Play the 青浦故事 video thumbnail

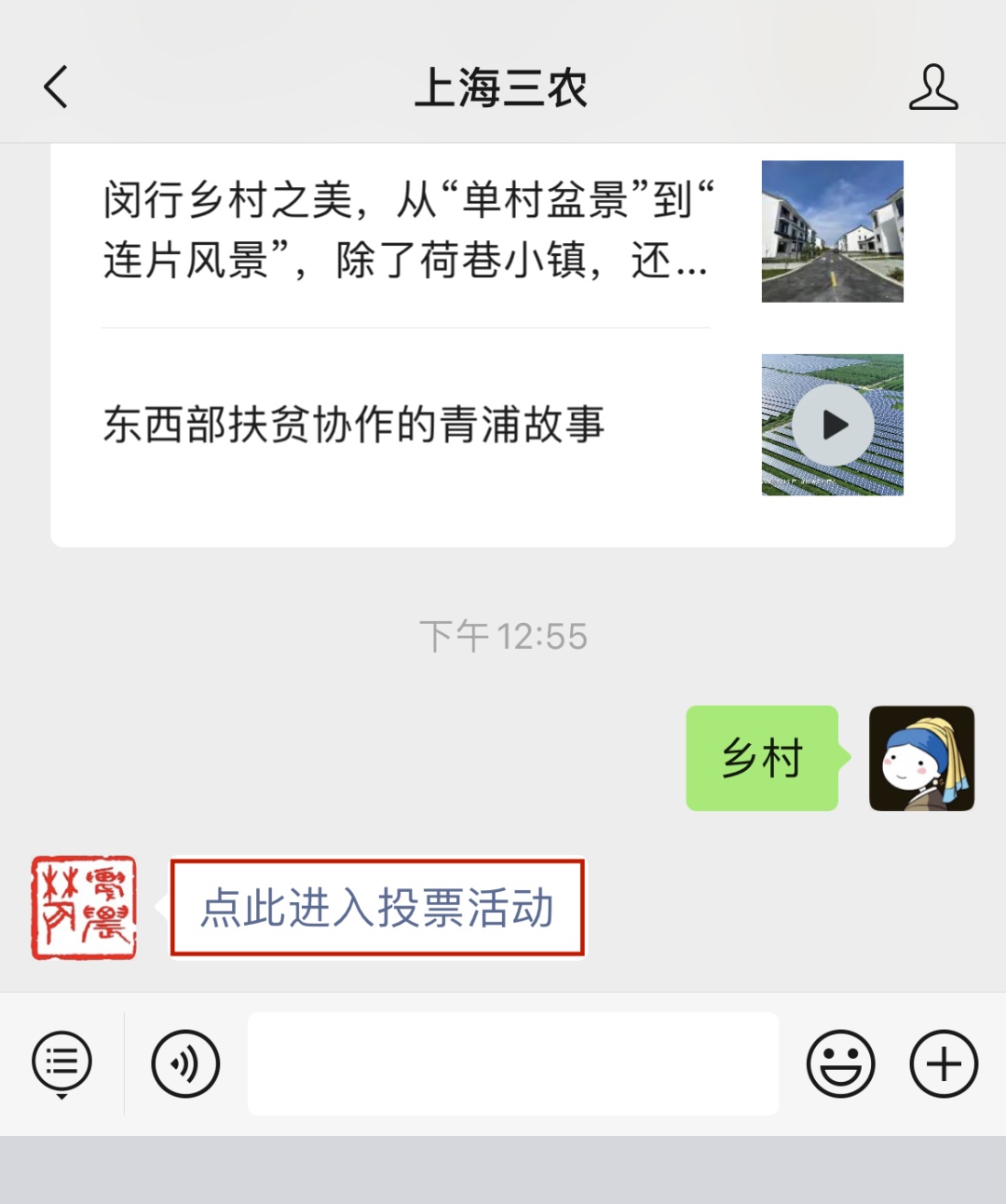(833, 425)
